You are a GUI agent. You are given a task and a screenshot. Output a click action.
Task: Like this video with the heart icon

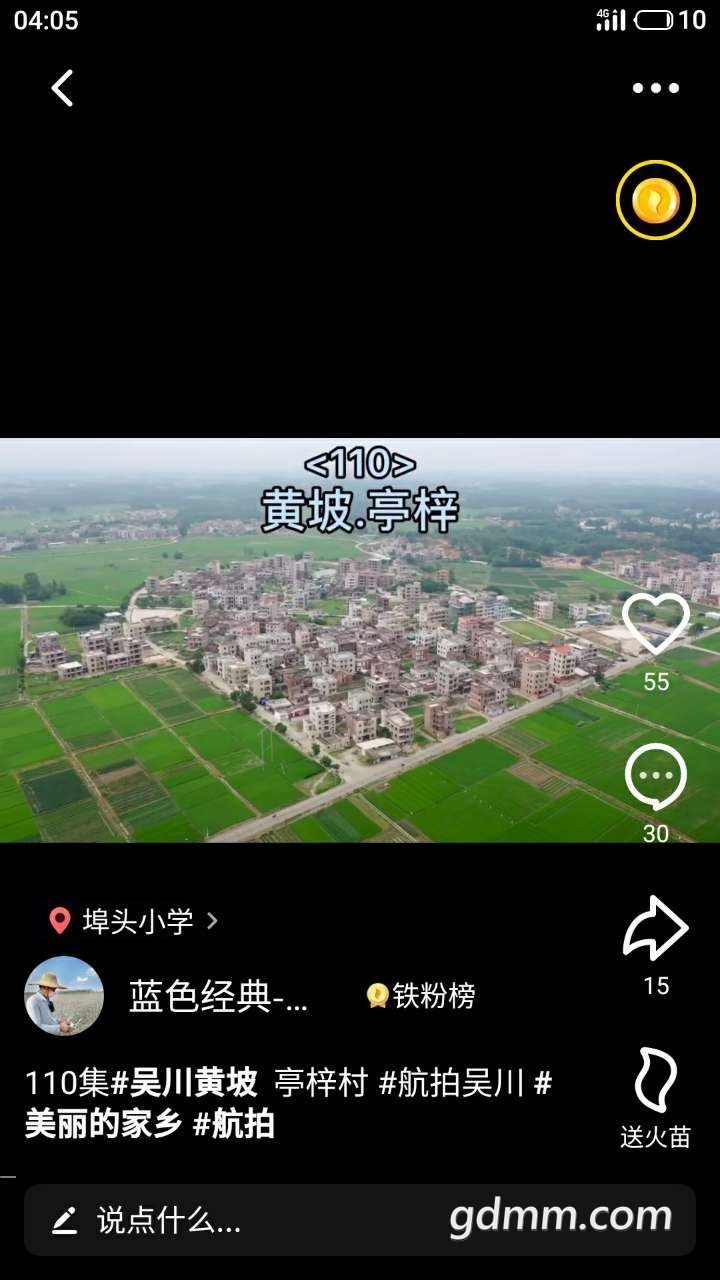(656, 625)
